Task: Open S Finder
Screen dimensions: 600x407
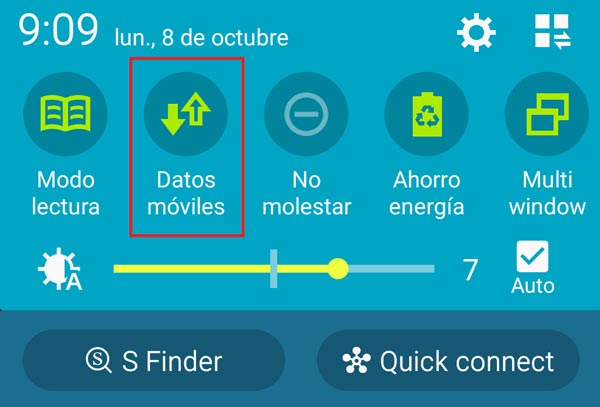Action: tap(153, 361)
